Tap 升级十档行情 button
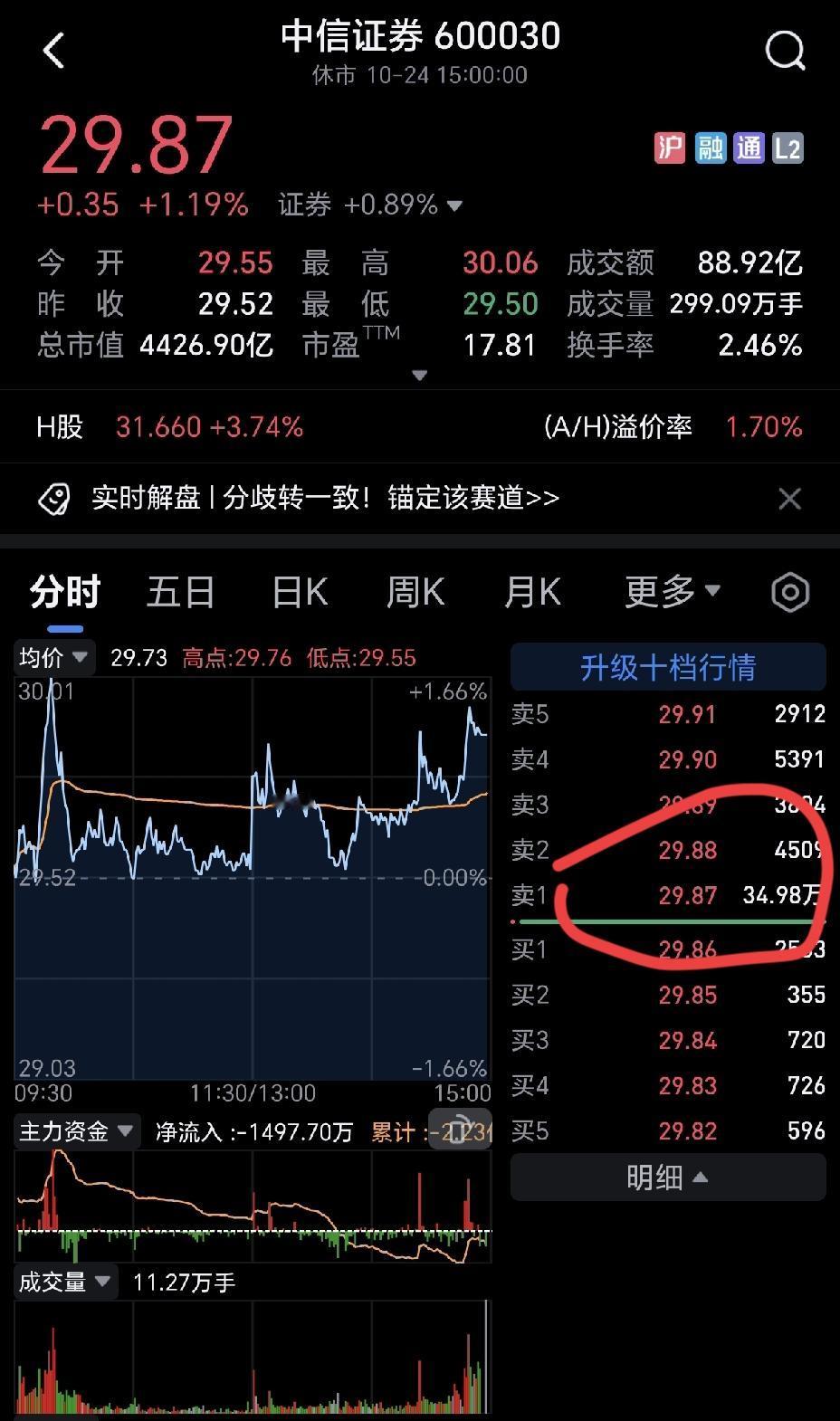The width and height of the screenshot is (840, 1421). (668, 667)
